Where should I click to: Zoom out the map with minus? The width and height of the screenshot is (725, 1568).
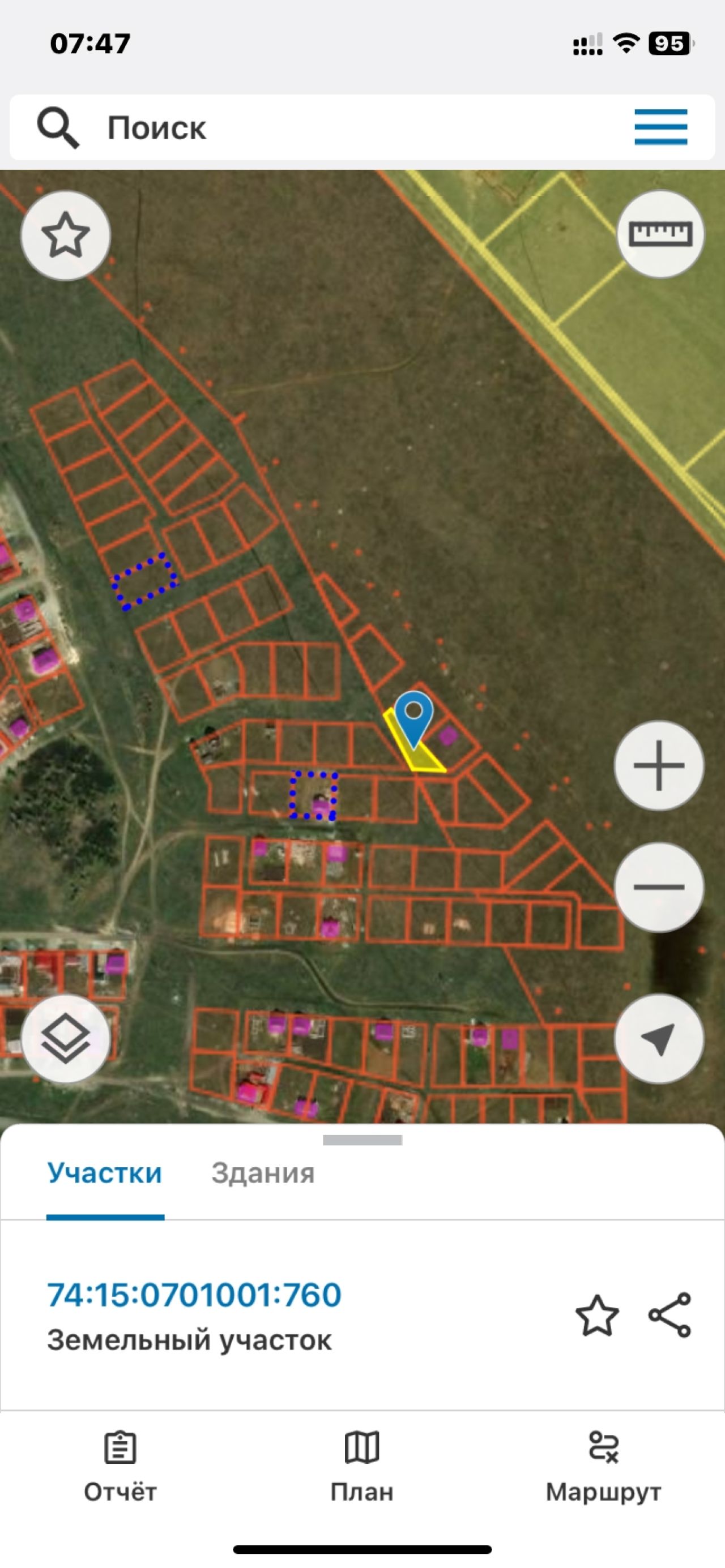(x=659, y=887)
